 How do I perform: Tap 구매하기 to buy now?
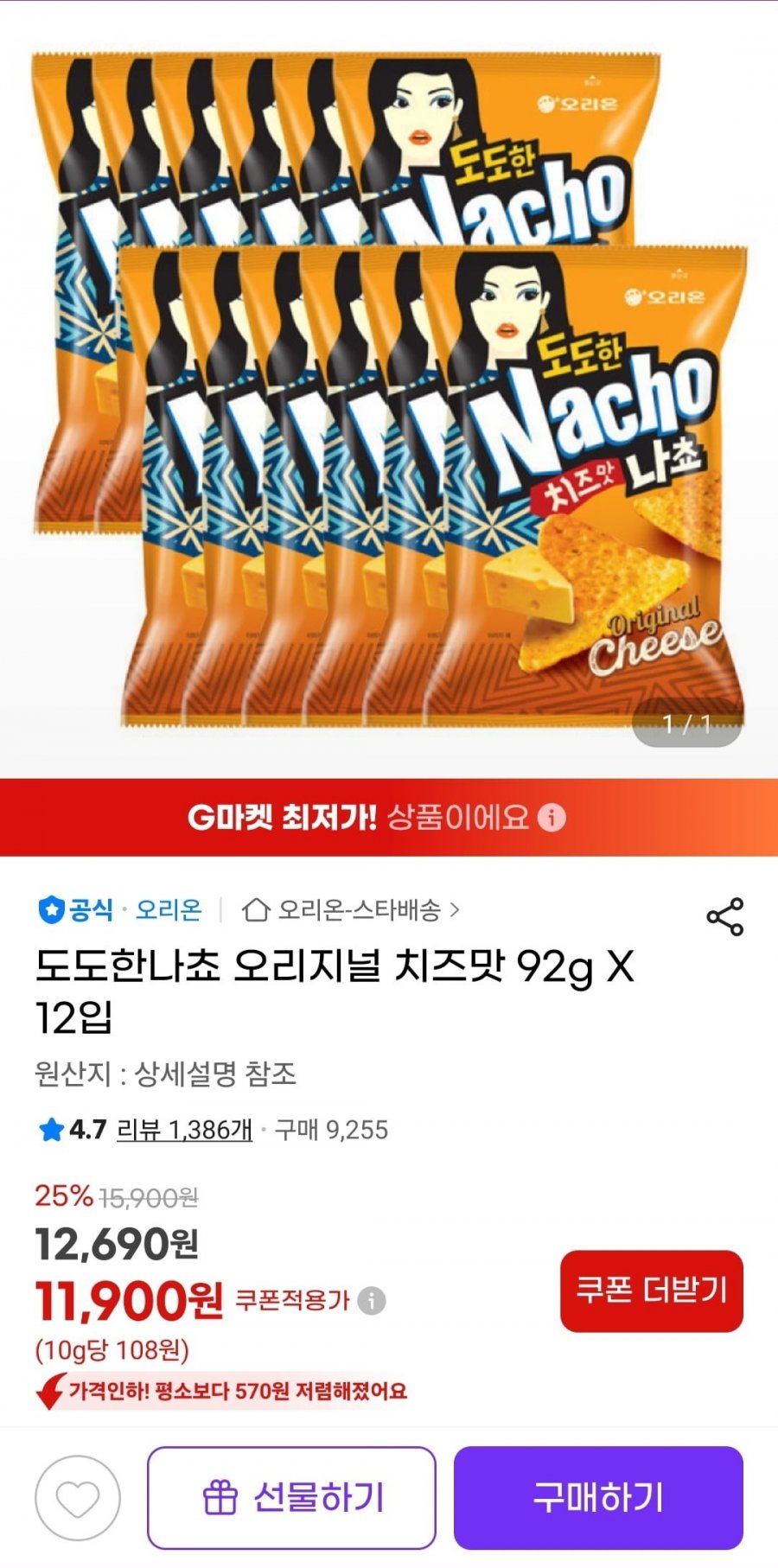coord(598,1498)
